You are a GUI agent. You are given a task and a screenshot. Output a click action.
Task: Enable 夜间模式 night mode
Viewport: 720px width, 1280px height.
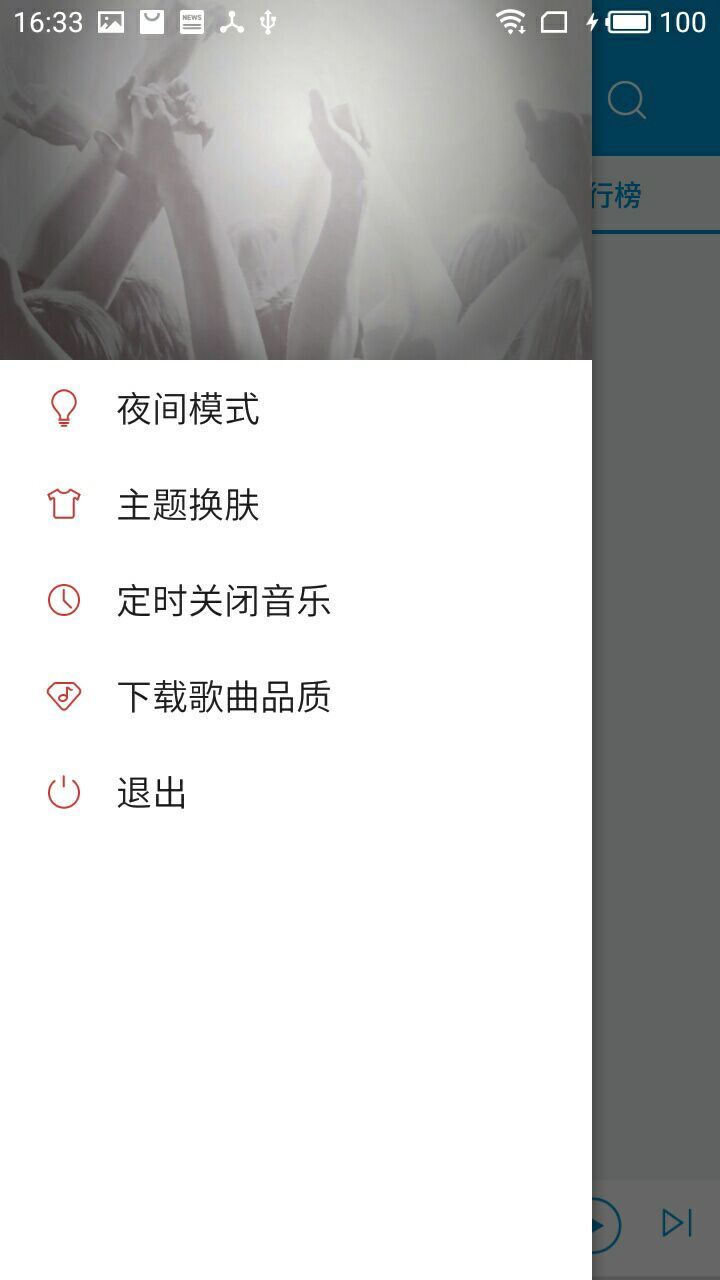[296, 408]
